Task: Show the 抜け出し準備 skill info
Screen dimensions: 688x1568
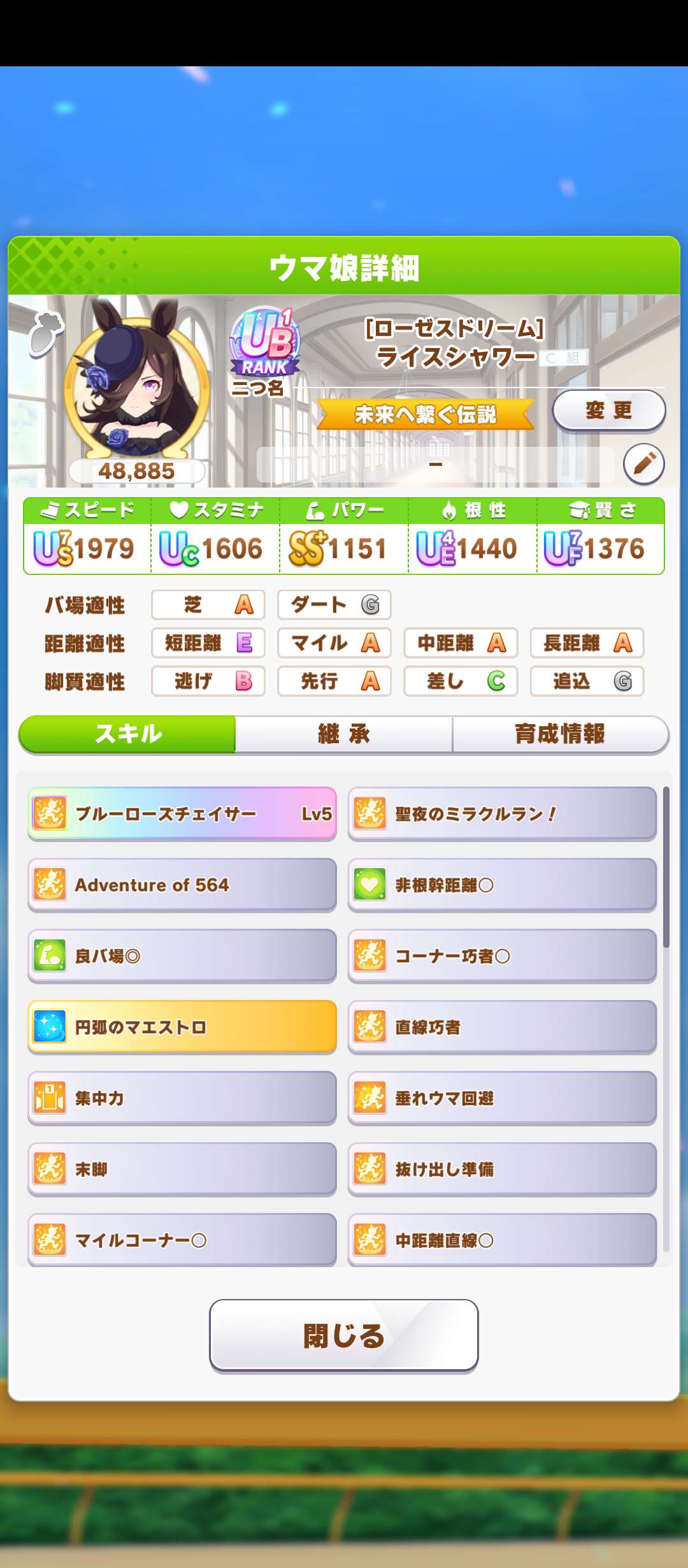Action: click(x=502, y=1169)
